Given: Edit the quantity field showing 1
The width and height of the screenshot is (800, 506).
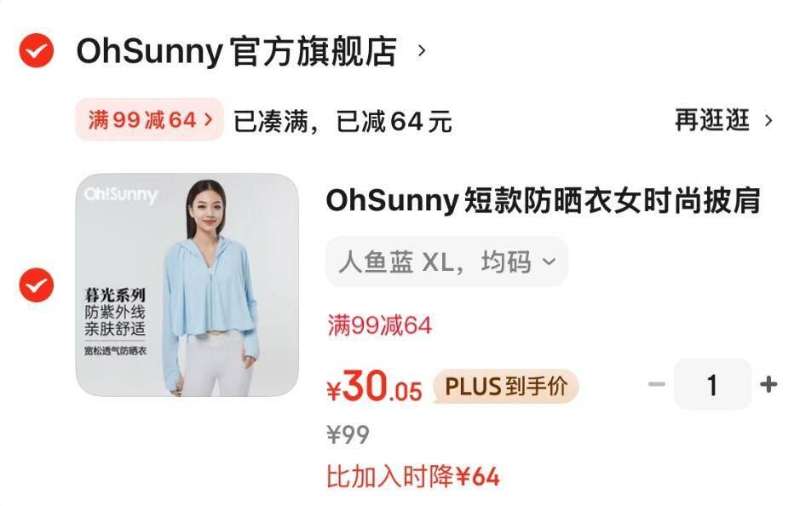Looking at the screenshot, I should pyautogui.click(x=712, y=385).
